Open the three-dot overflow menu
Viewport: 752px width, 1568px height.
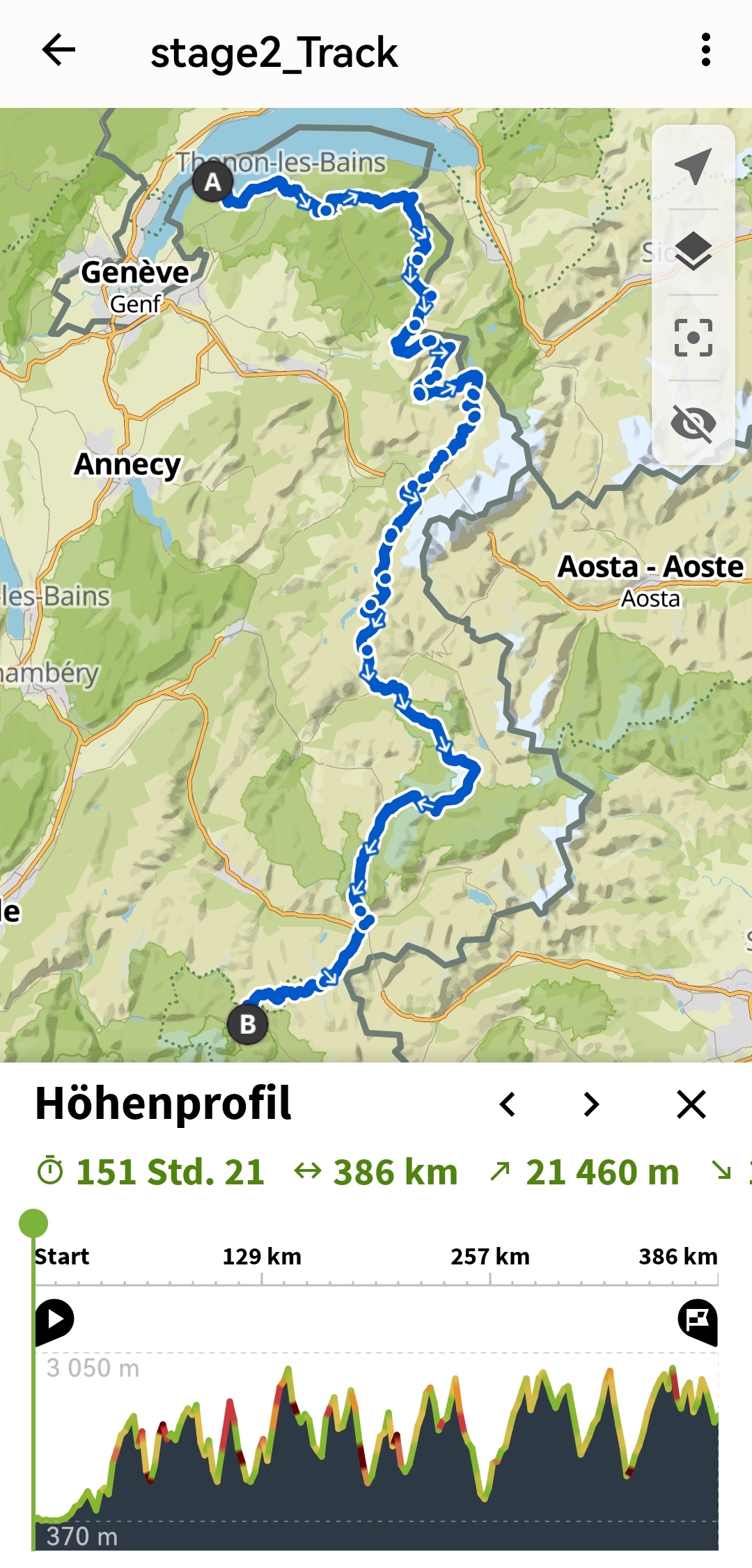coord(706,50)
